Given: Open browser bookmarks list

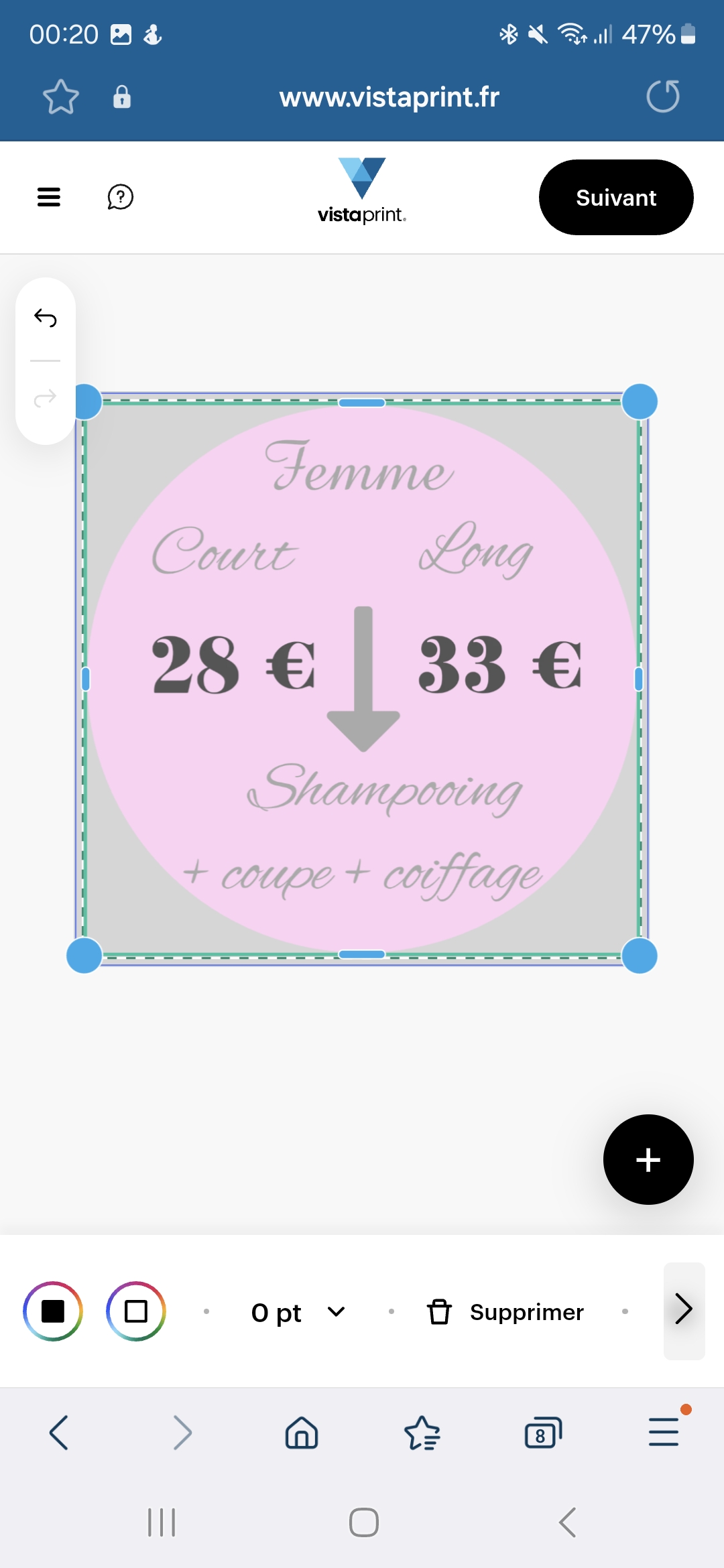Looking at the screenshot, I should coord(422,1433).
